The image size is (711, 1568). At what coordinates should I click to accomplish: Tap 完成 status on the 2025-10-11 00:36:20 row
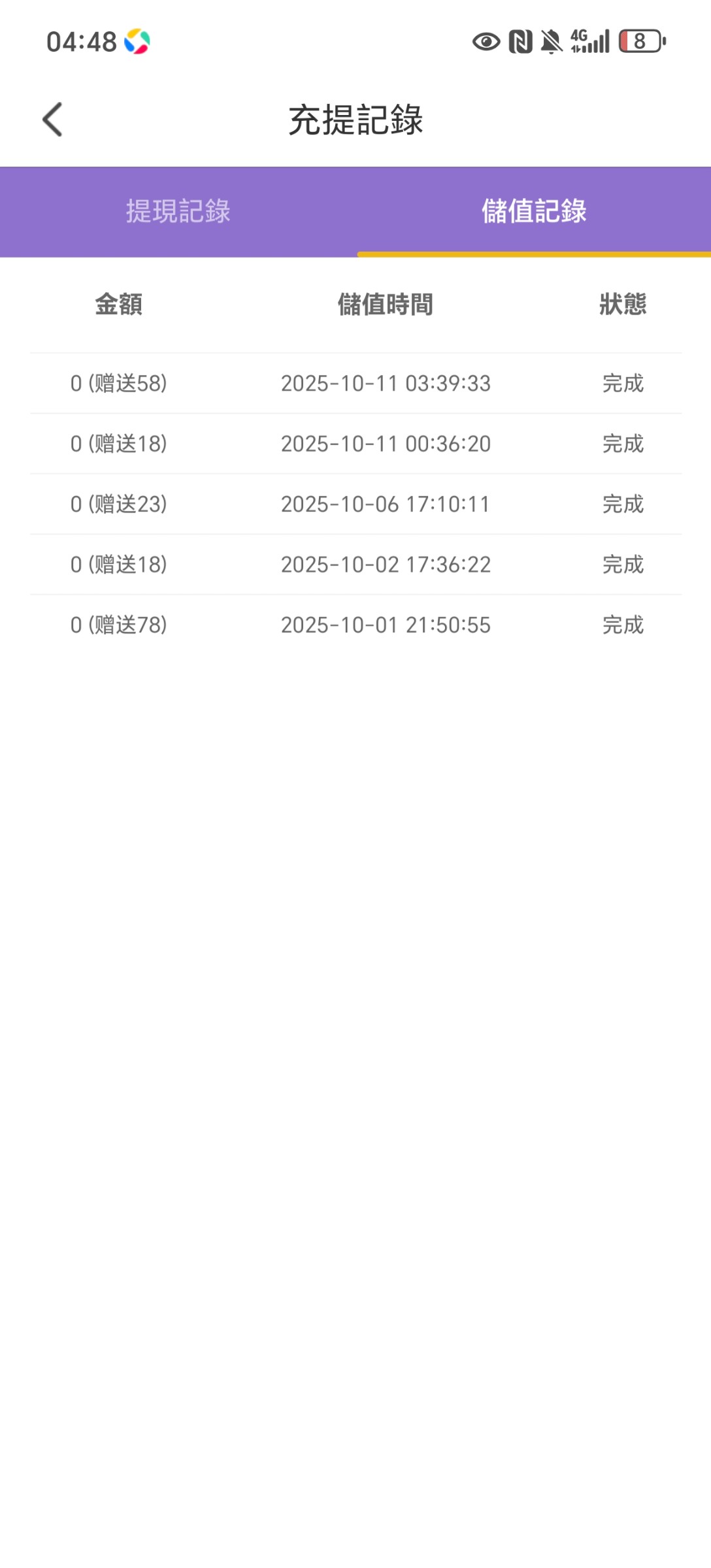point(622,444)
